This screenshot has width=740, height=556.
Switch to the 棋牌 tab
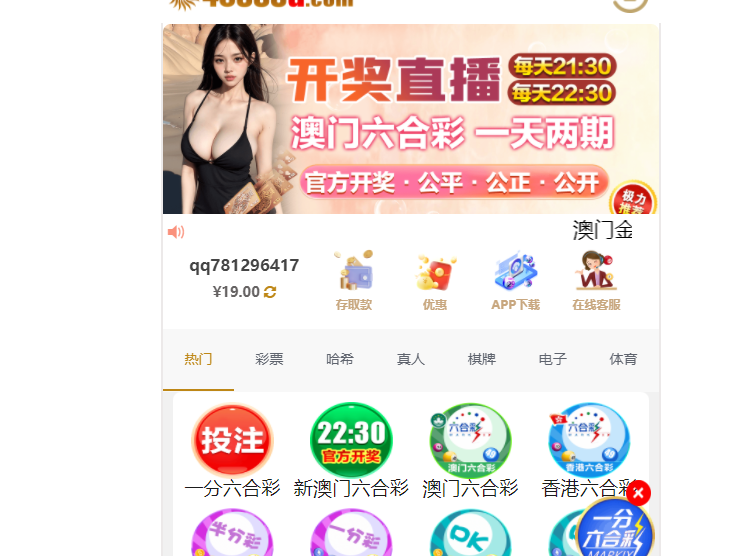[x=482, y=359]
